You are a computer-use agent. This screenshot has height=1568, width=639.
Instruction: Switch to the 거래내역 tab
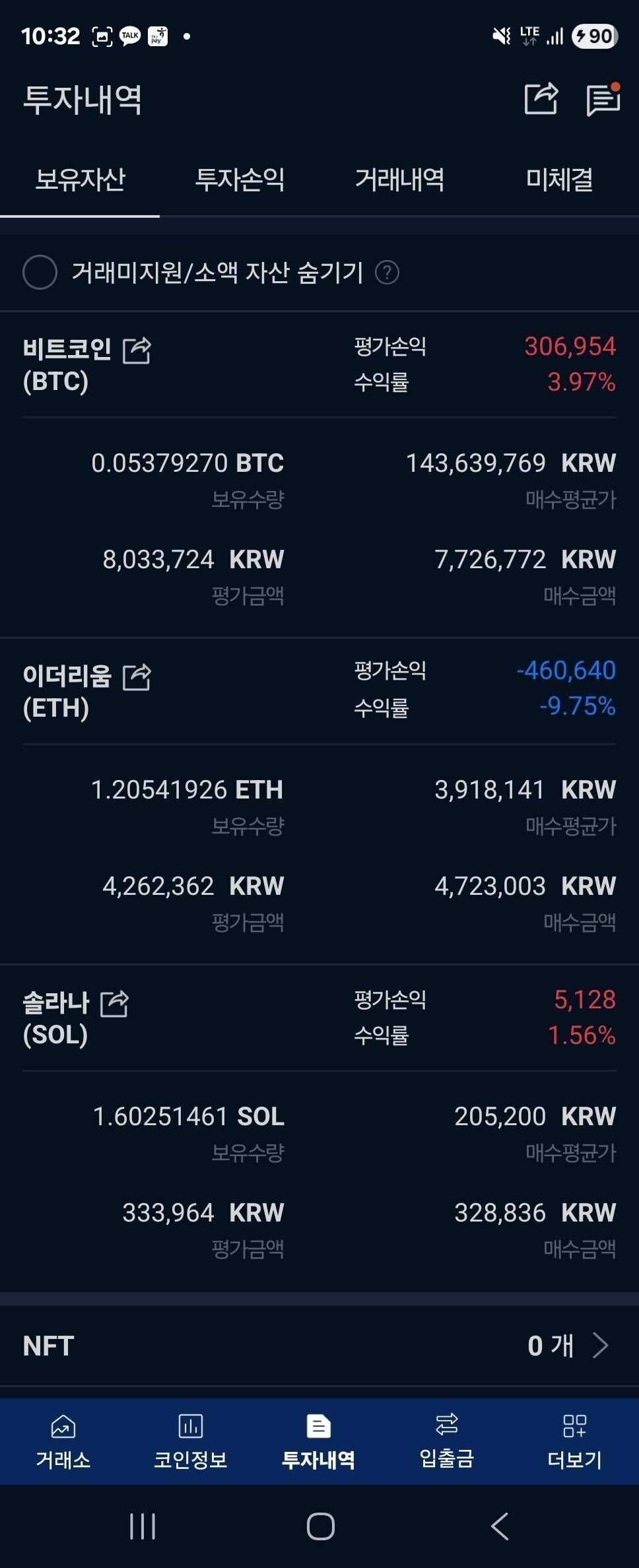click(x=399, y=180)
